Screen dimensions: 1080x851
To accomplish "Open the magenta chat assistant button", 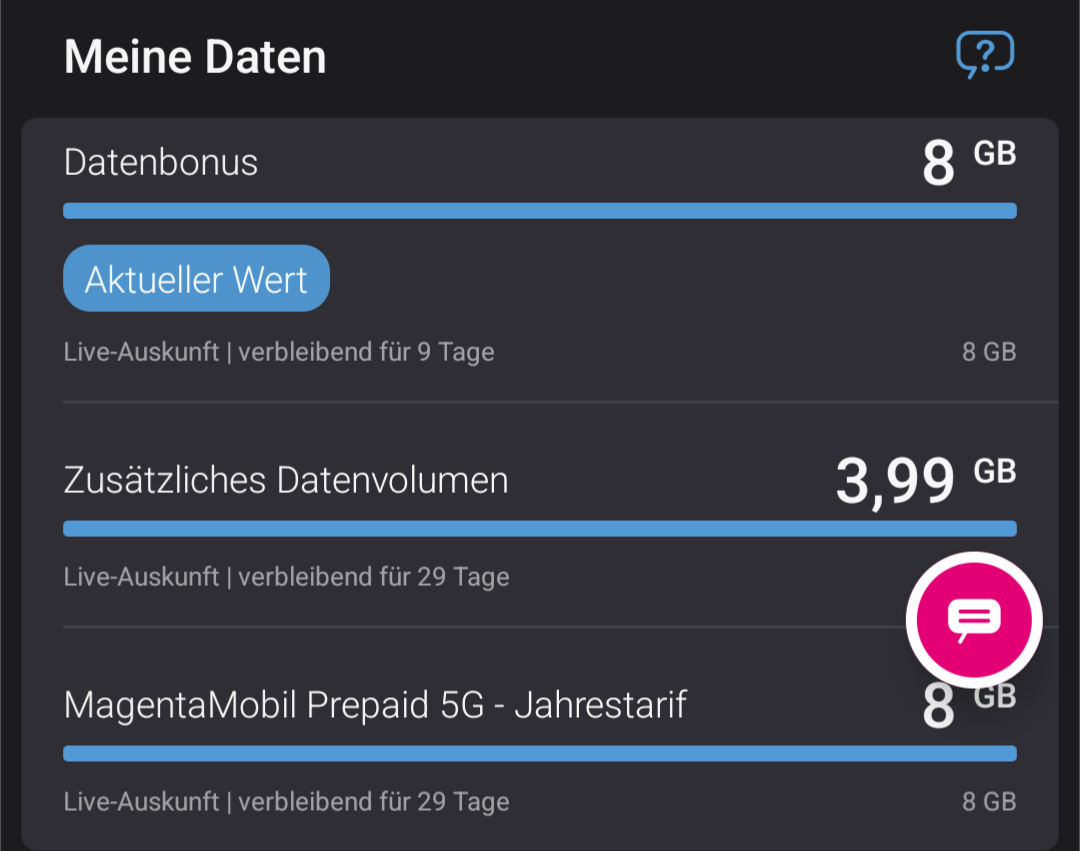I will pos(974,620).
